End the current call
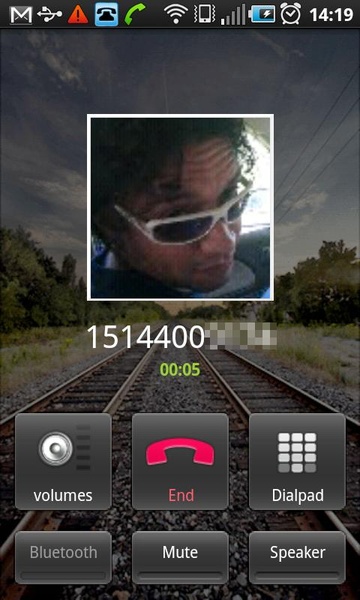This screenshot has width=360, height=600. click(x=180, y=461)
